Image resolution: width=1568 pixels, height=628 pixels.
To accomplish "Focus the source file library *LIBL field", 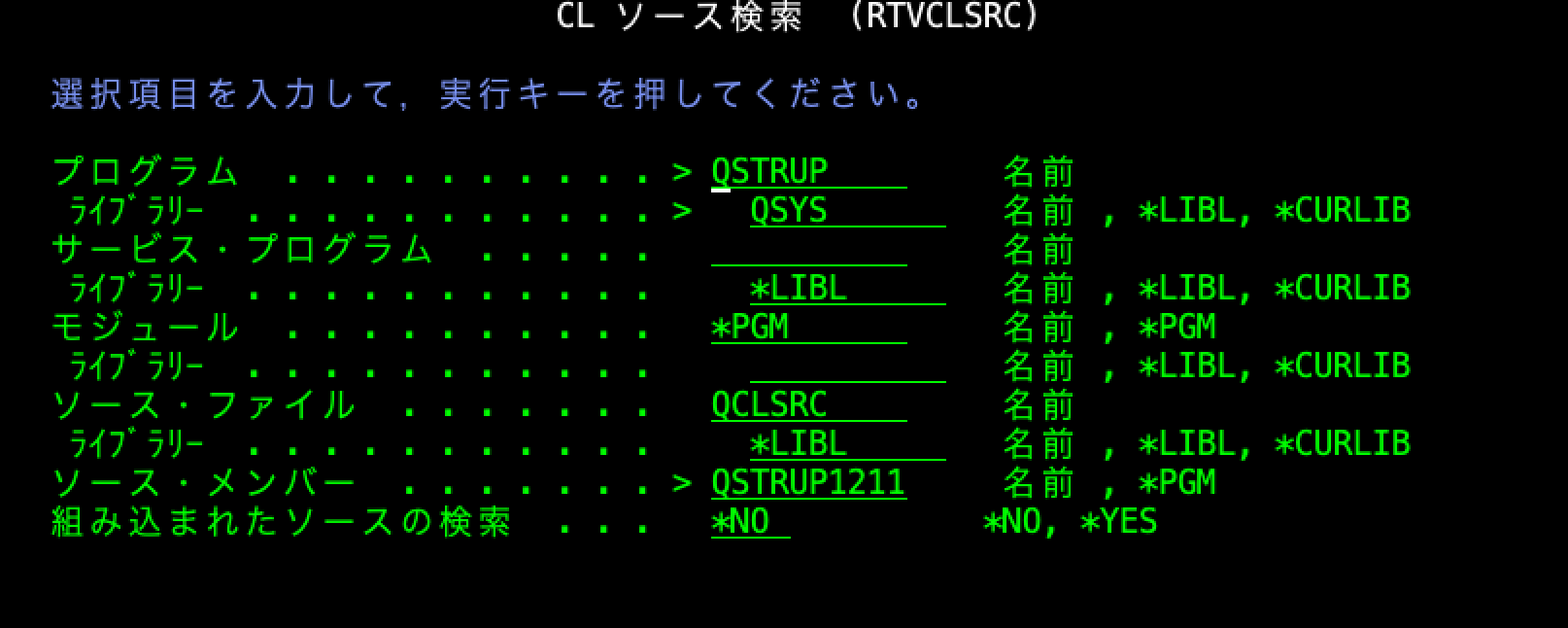I will tap(846, 444).
